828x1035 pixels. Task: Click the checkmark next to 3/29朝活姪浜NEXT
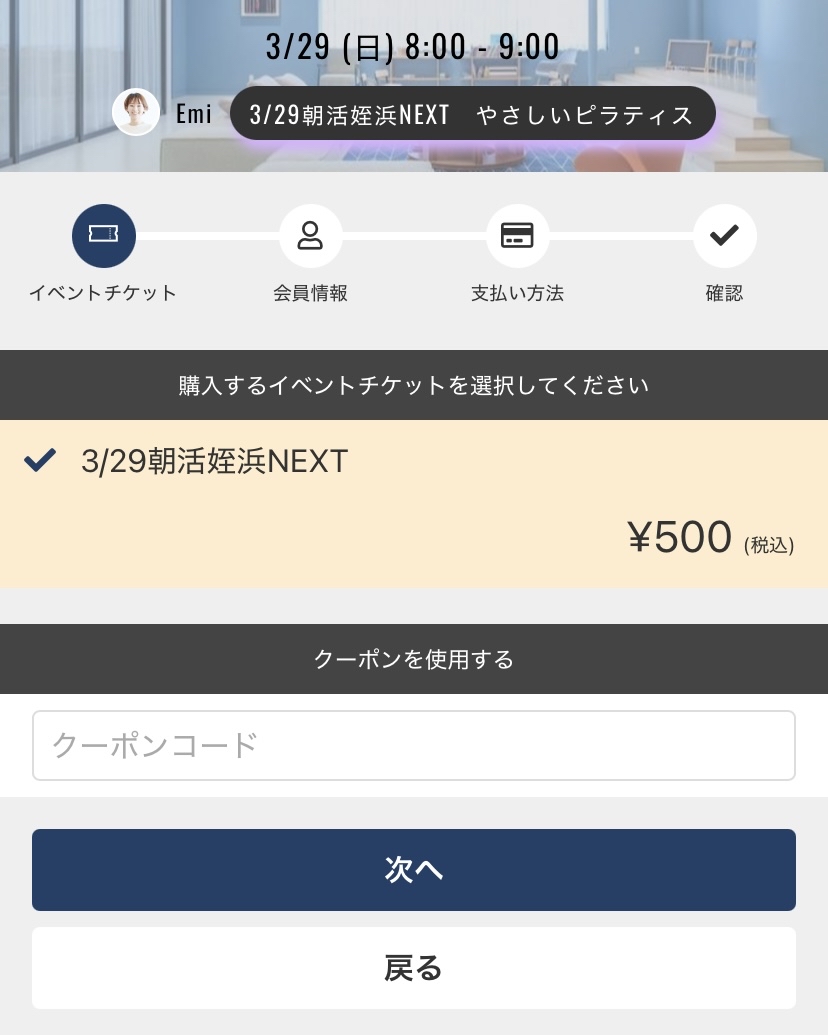[38, 460]
